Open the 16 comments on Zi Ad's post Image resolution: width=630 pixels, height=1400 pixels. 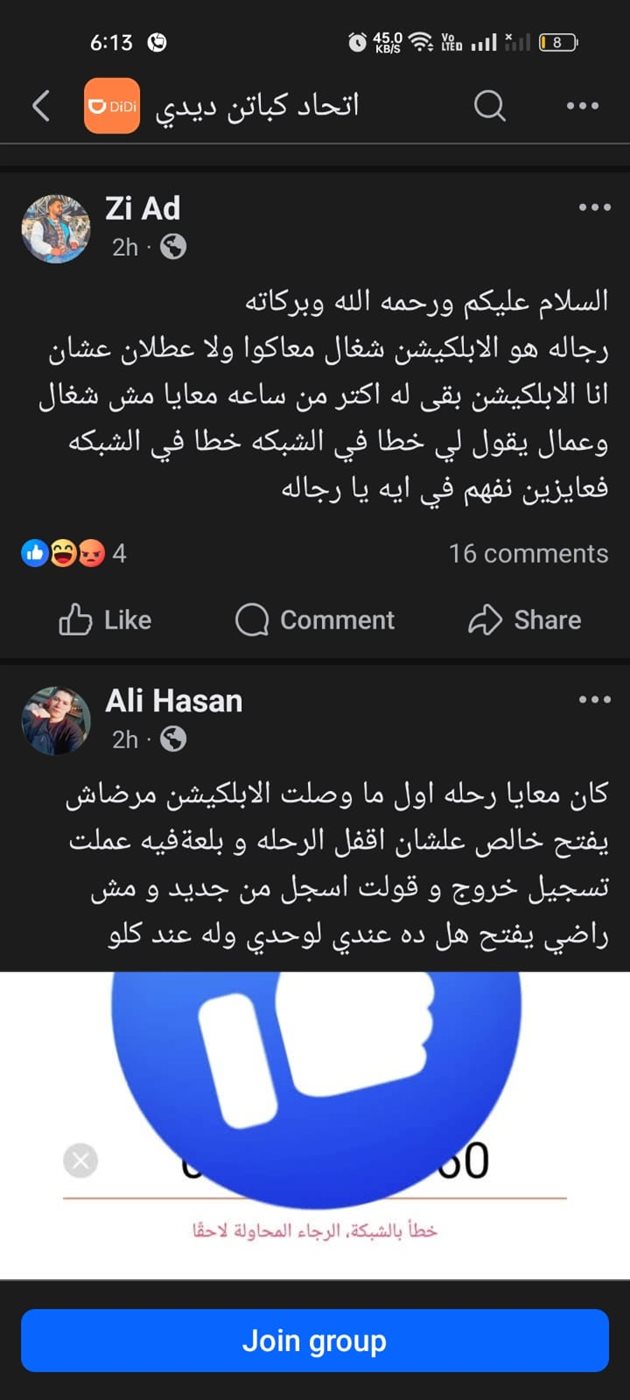[x=528, y=553]
